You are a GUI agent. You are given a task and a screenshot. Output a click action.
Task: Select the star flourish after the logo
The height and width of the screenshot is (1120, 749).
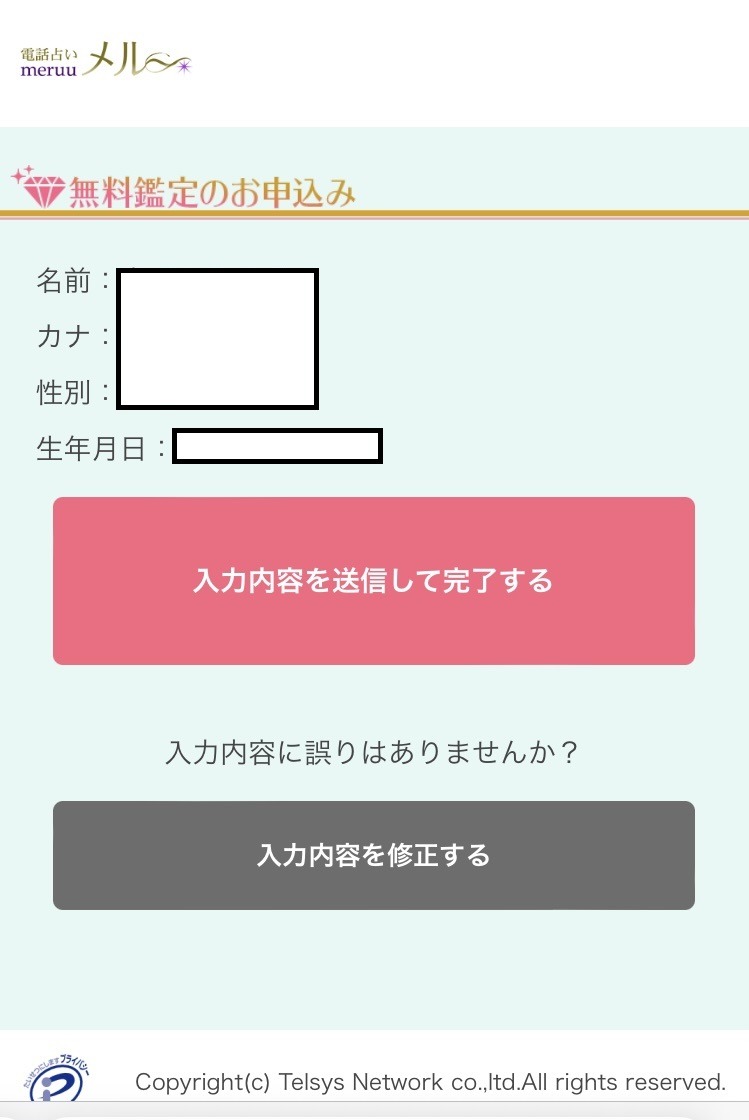click(183, 68)
